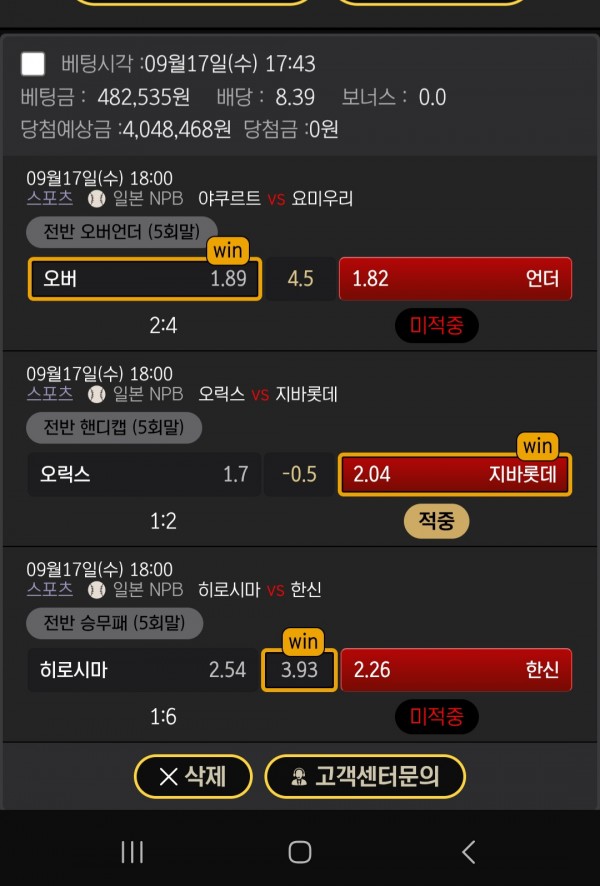Open 고객센터문의 customer support inquiry
The width and height of the screenshot is (600, 886).
365,776
